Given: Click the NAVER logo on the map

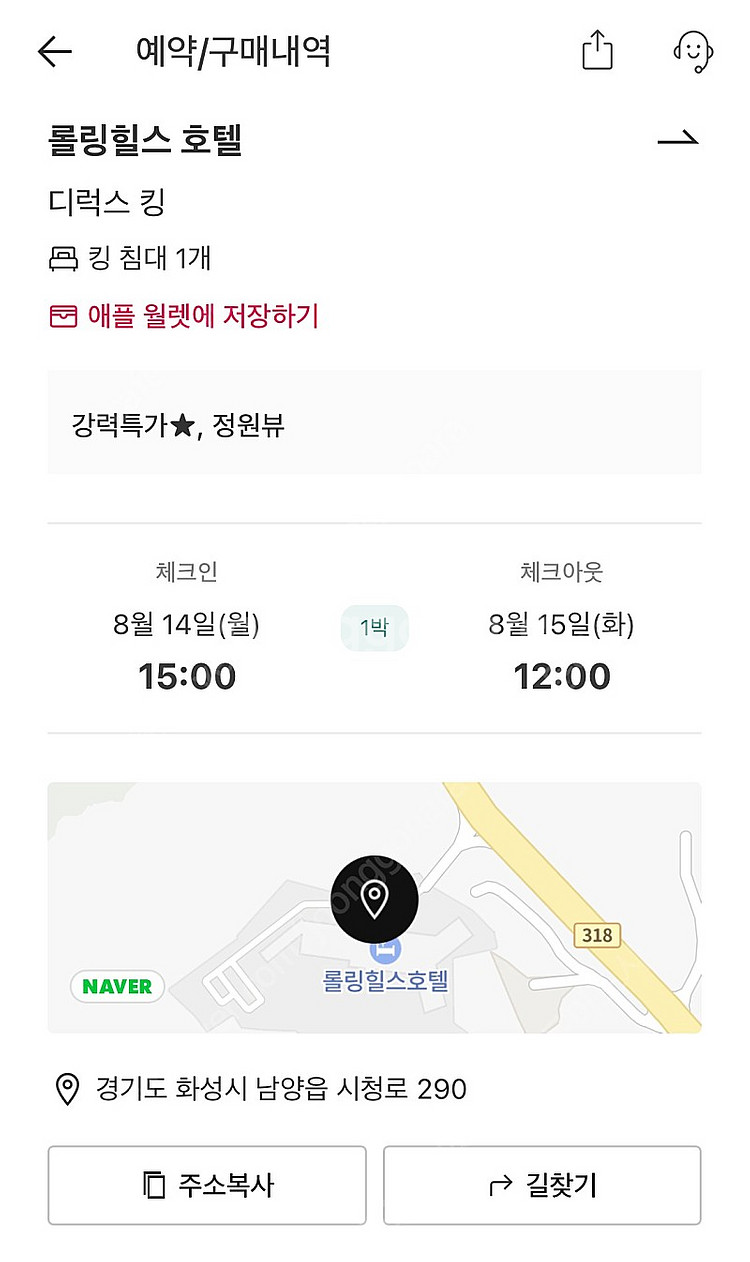Looking at the screenshot, I should click(x=117, y=987).
